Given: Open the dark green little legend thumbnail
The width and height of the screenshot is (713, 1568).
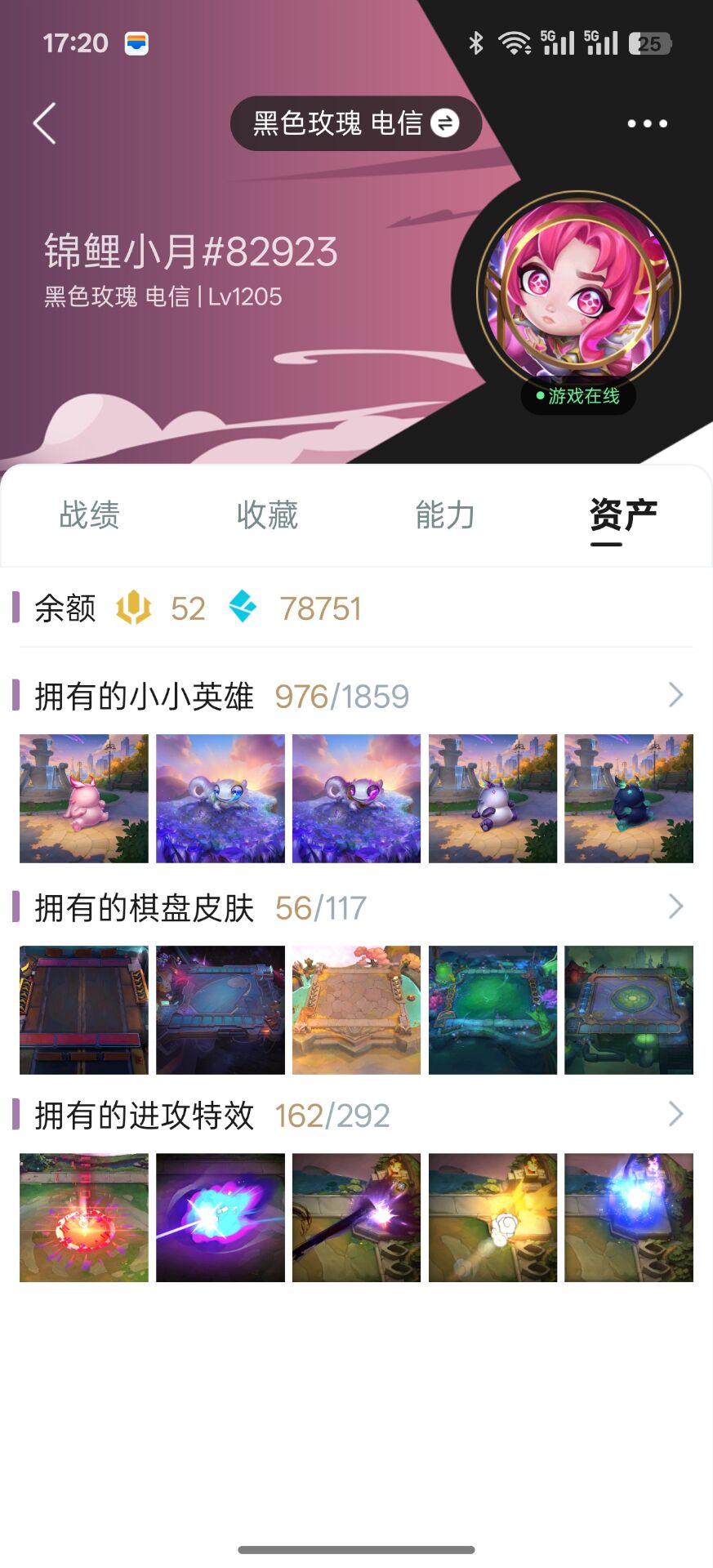Looking at the screenshot, I should (x=628, y=799).
